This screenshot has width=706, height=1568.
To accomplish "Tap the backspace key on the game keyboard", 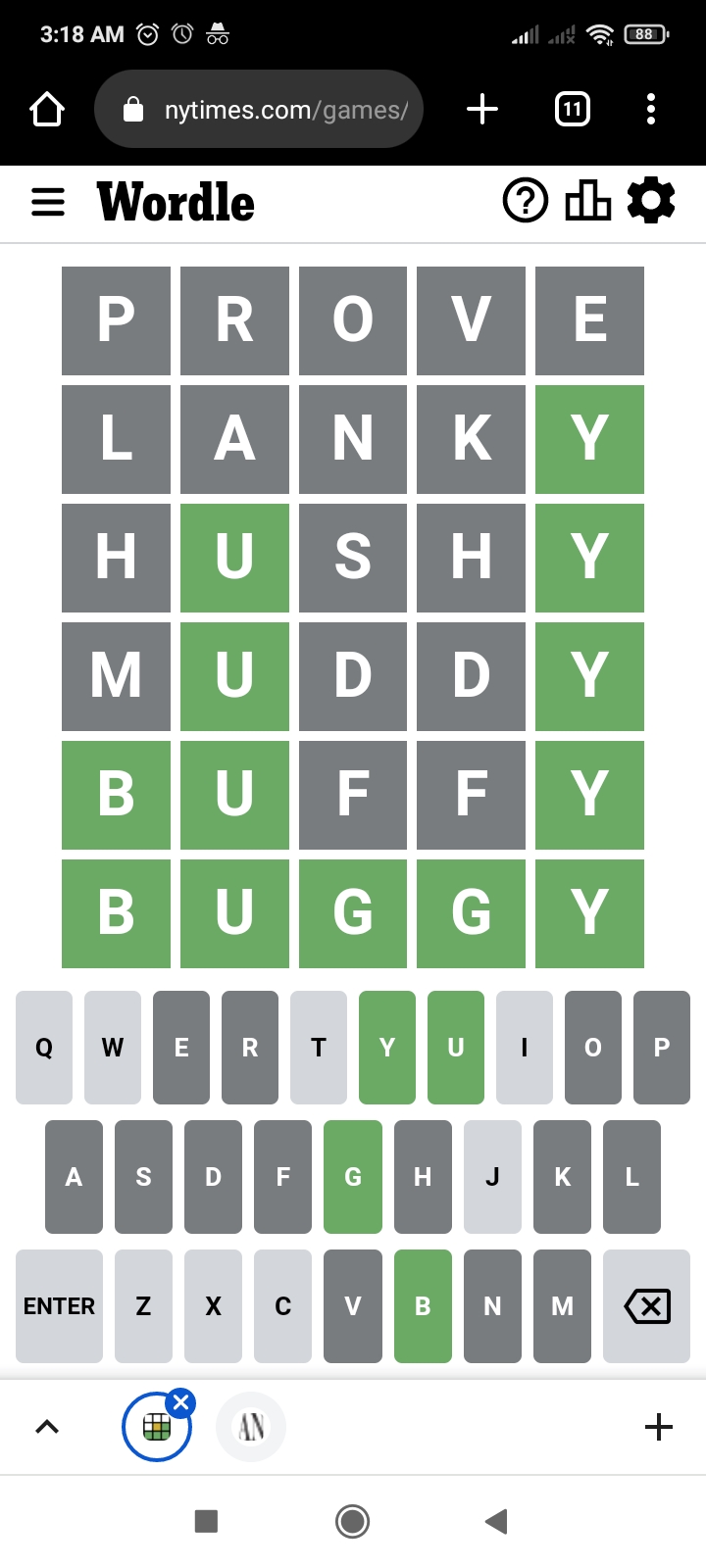I will click(x=647, y=1306).
